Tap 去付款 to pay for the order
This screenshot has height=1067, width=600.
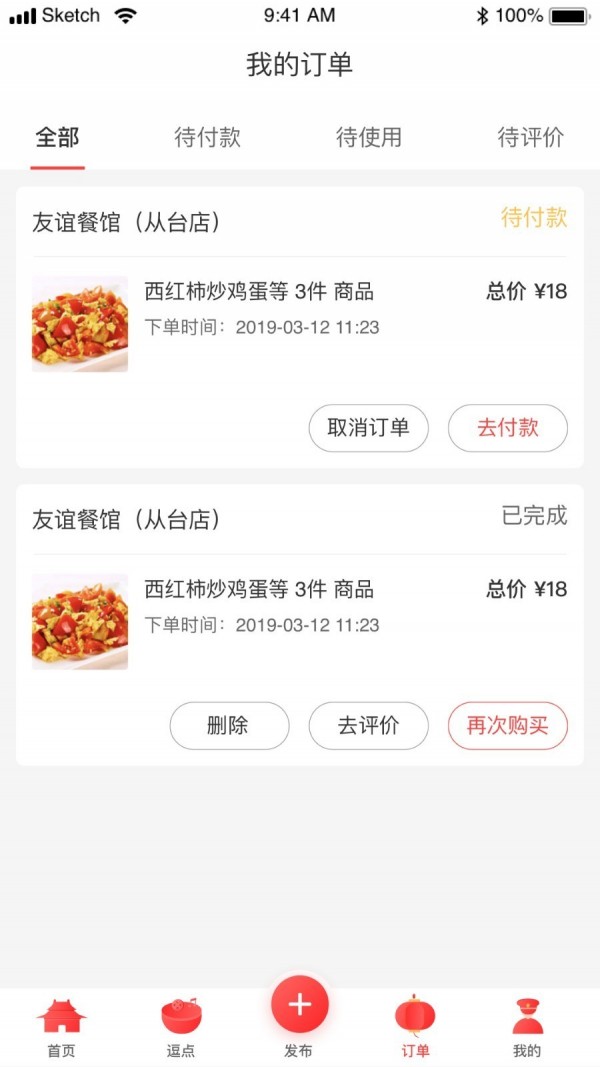(x=507, y=428)
